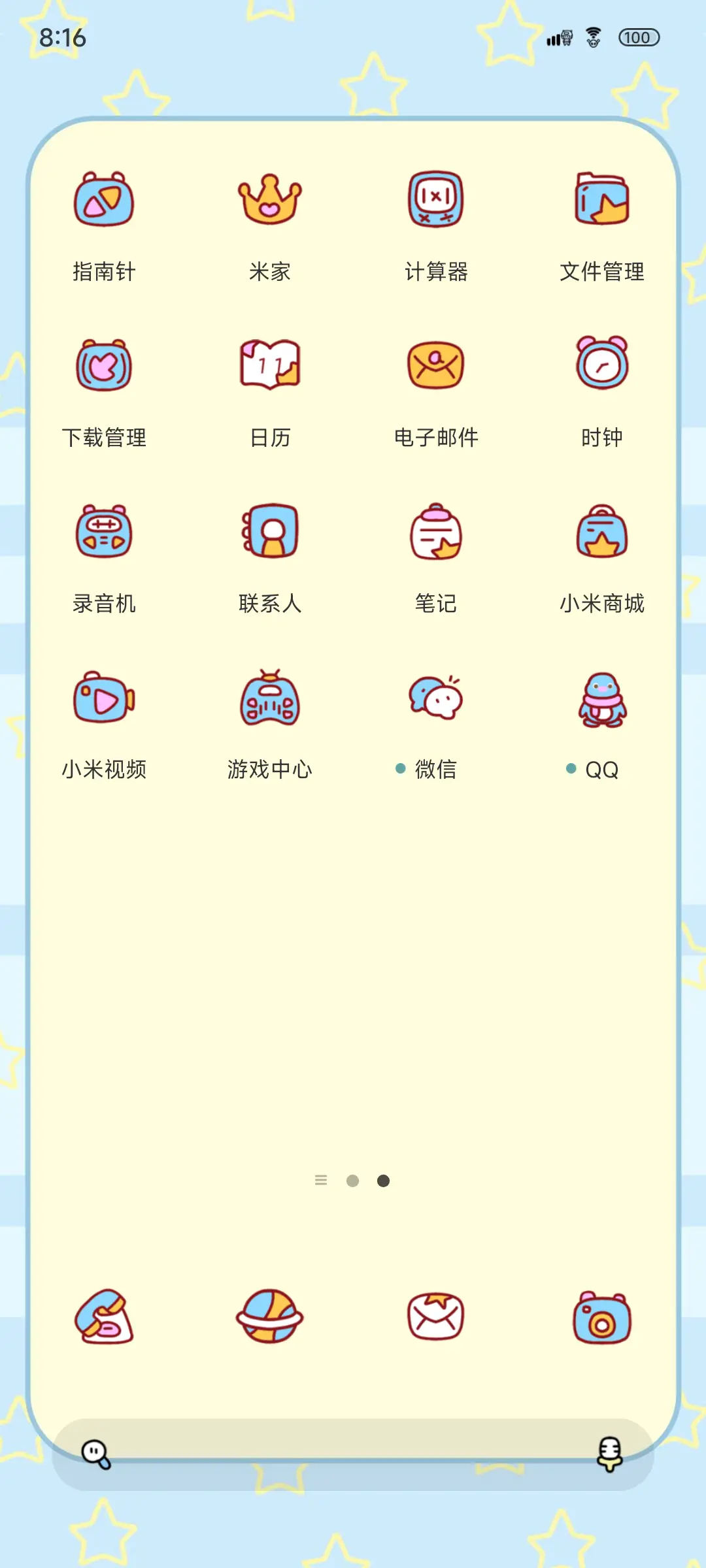Screen dimensions: 706x1568
Task: Open 联系人 contacts
Action: click(270, 532)
